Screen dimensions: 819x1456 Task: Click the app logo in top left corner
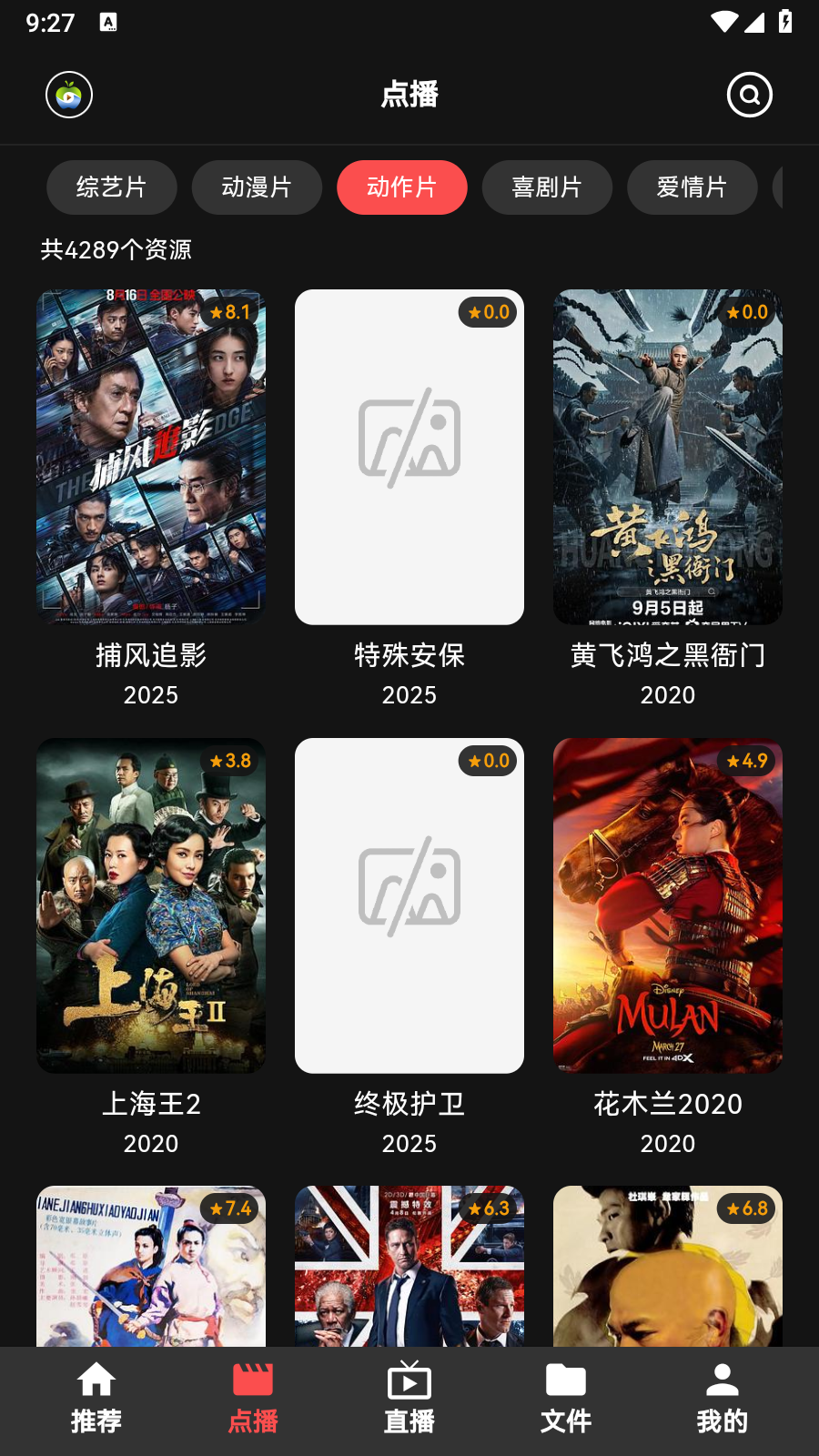(x=68, y=94)
